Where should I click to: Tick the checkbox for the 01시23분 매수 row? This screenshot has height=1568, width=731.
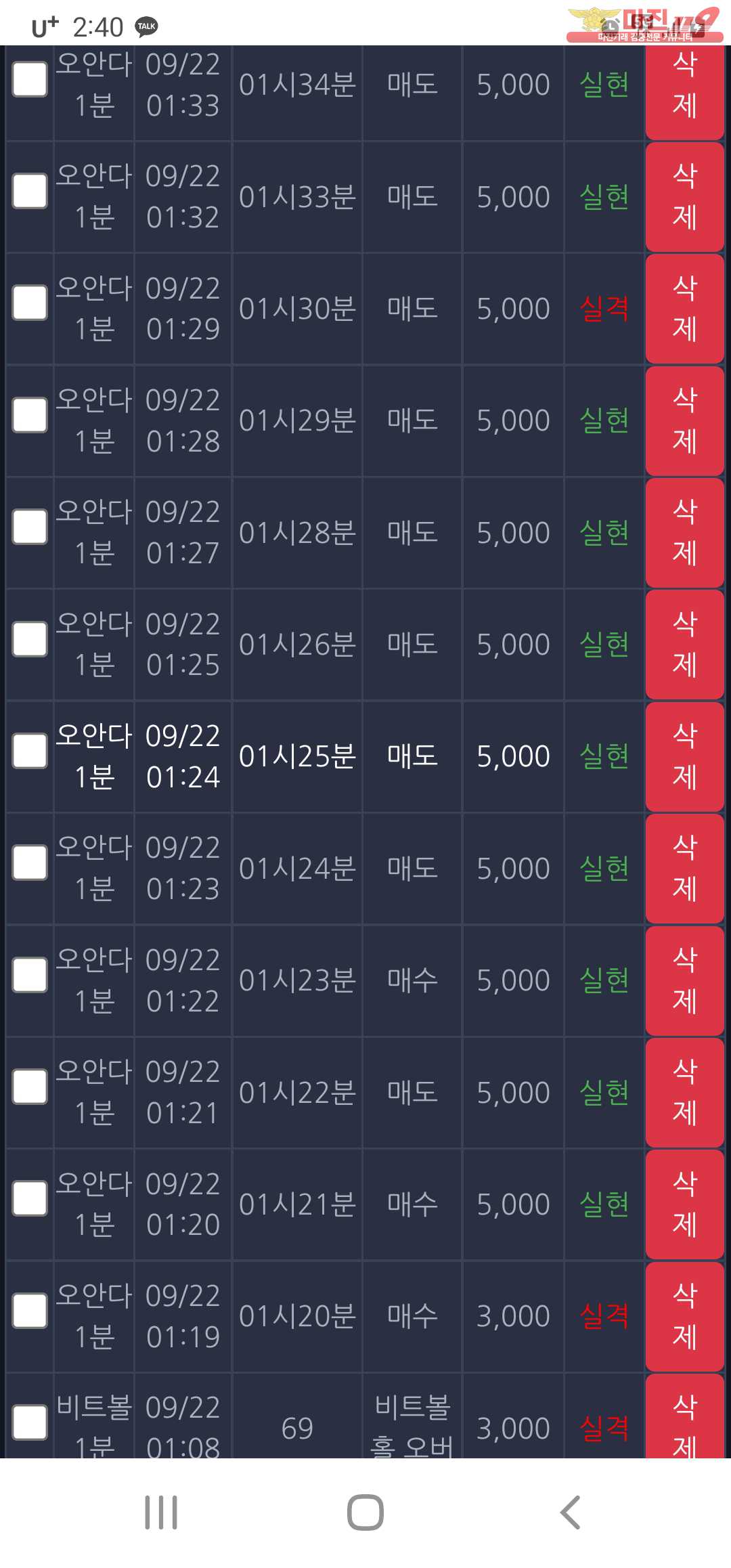[30, 975]
